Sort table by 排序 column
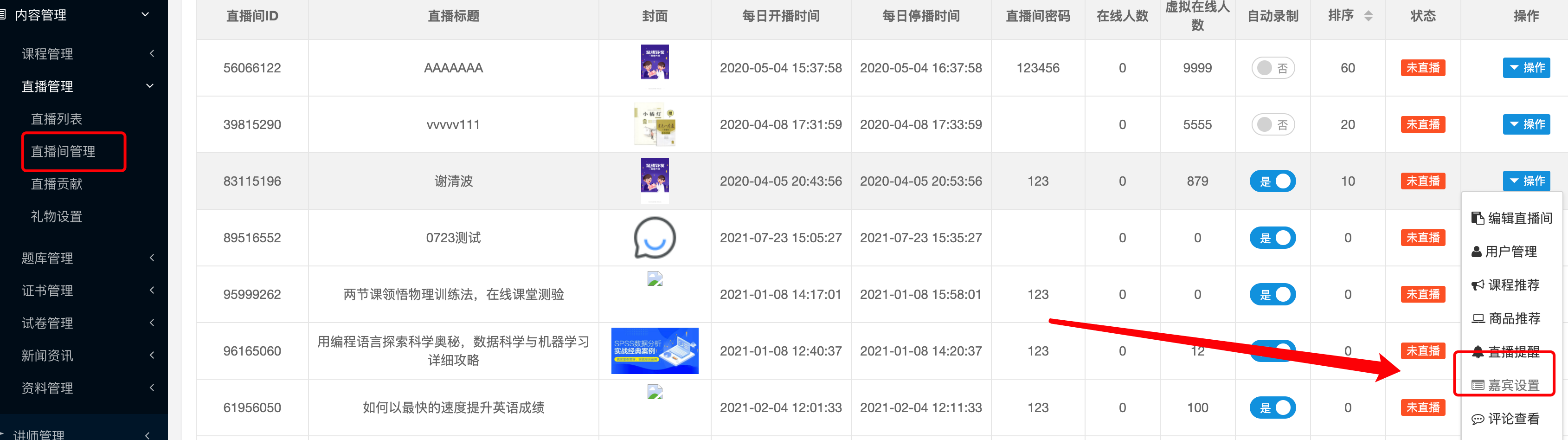 1367,16
